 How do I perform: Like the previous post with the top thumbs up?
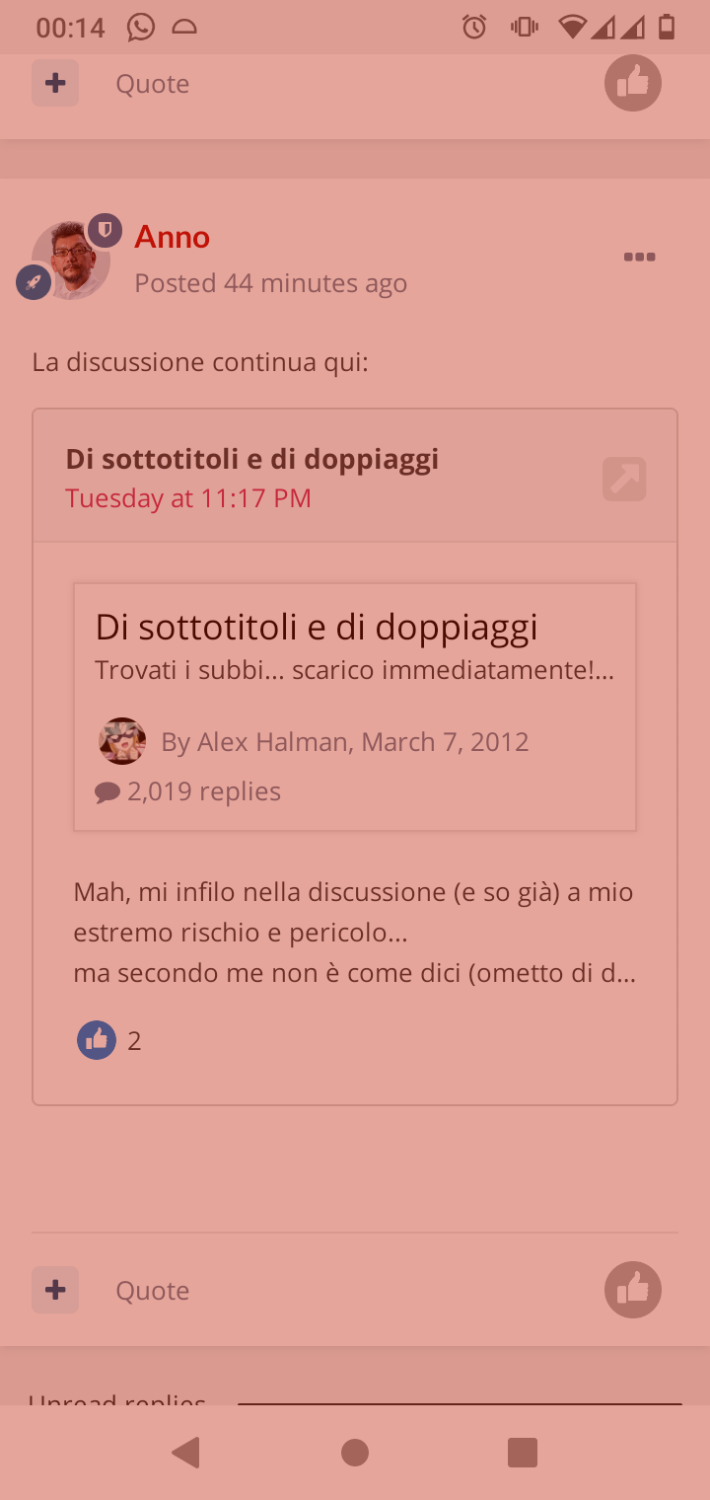point(632,83)
